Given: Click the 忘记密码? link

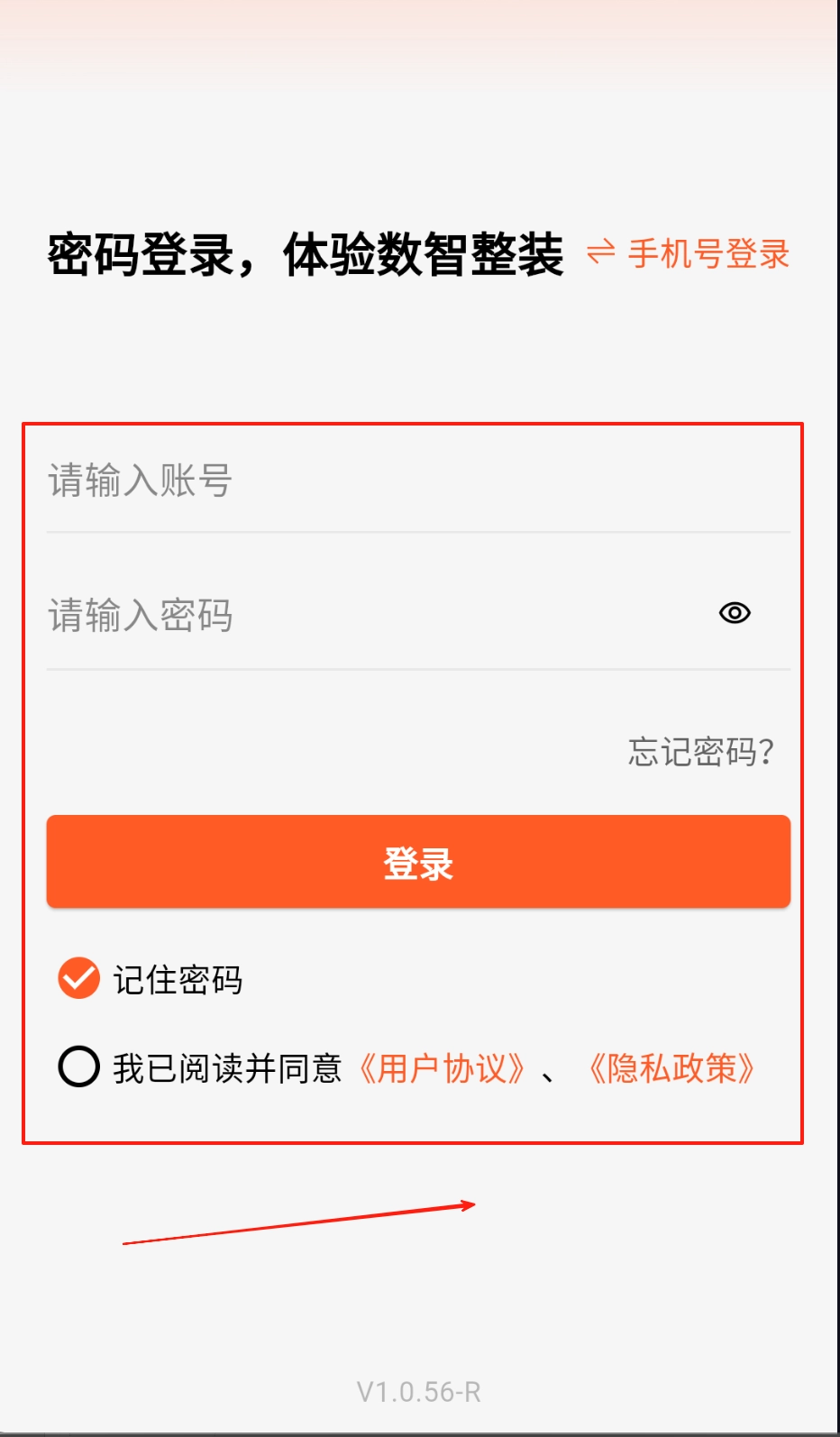Looking at the screenshot, I should click(x=698, y=749).
